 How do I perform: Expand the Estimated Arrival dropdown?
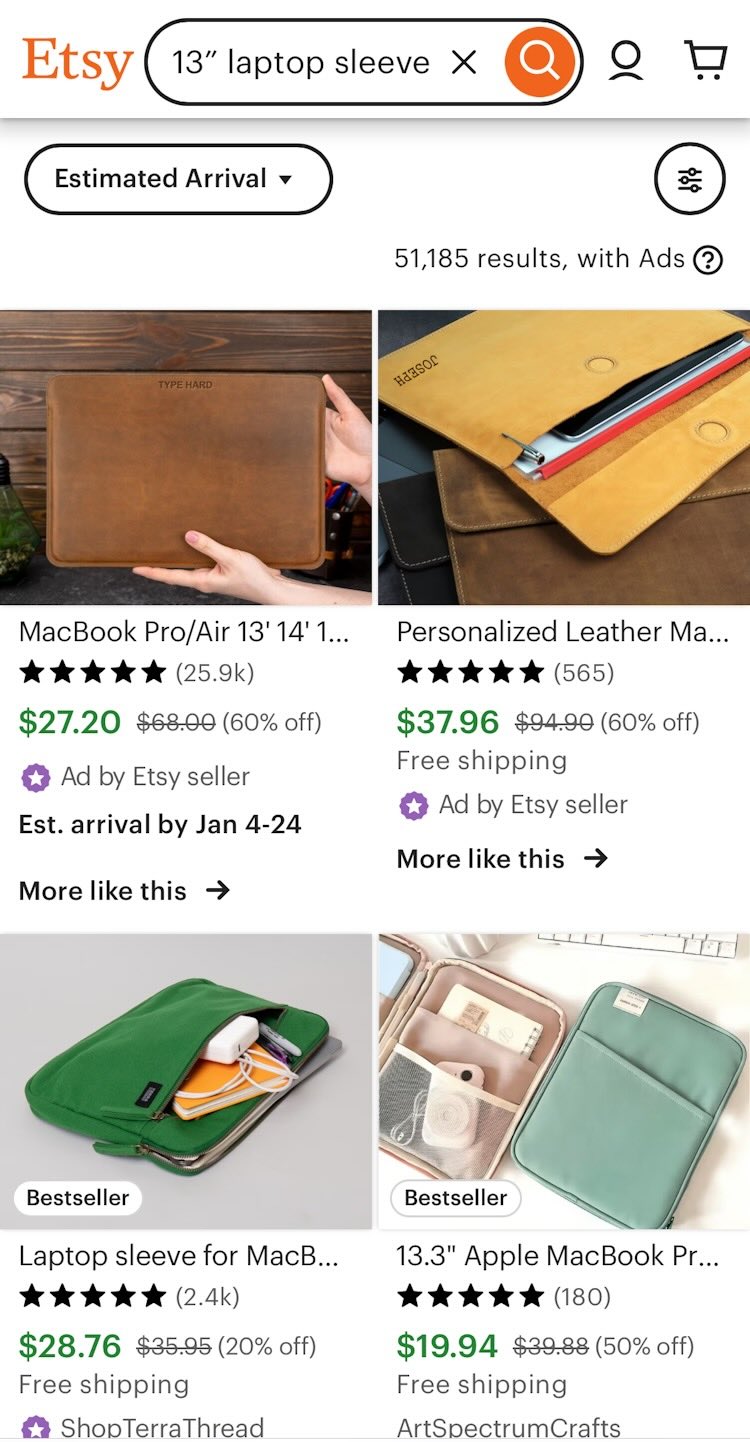177,179
